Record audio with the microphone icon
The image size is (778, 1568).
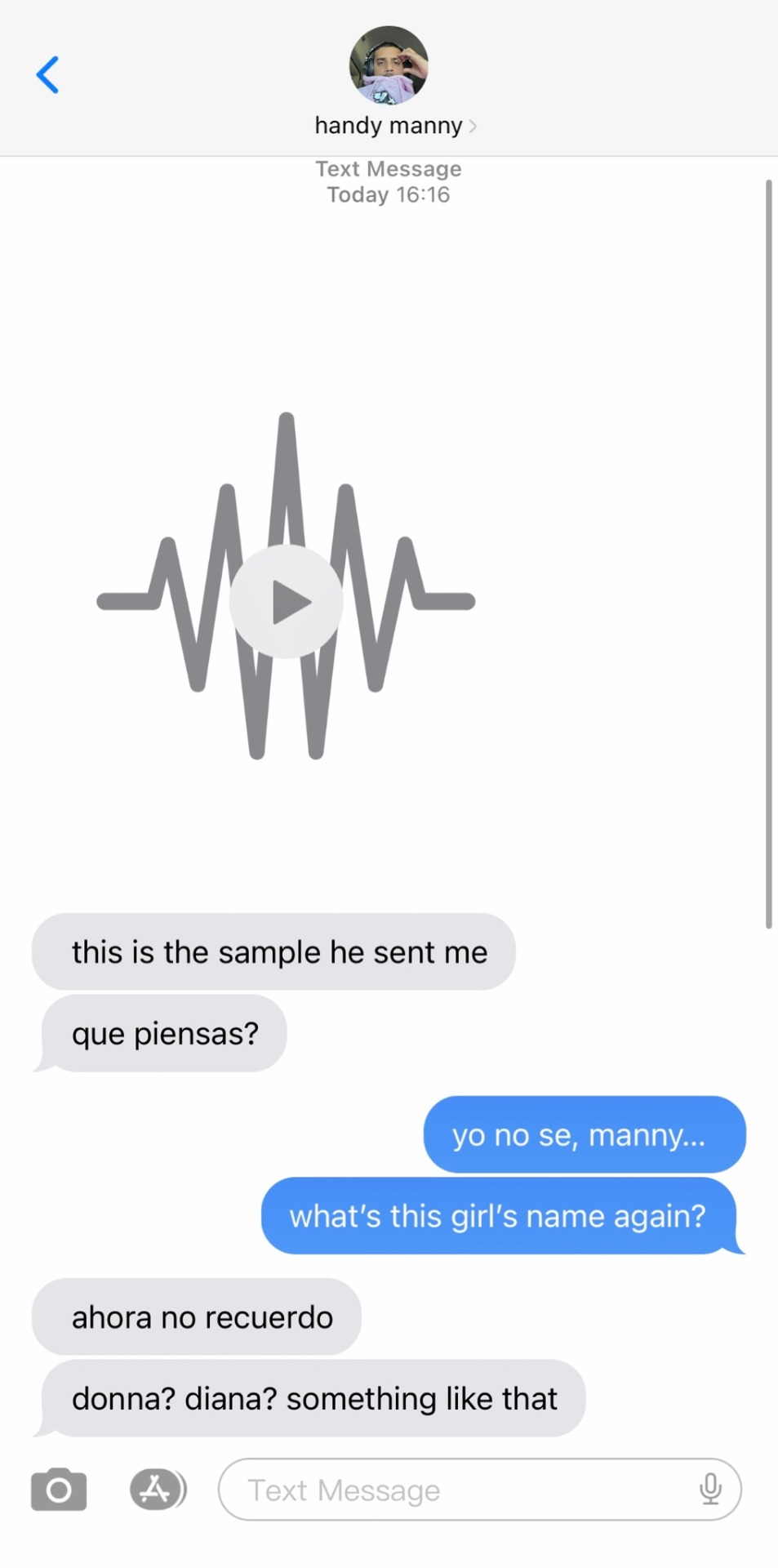point(710,1489)
